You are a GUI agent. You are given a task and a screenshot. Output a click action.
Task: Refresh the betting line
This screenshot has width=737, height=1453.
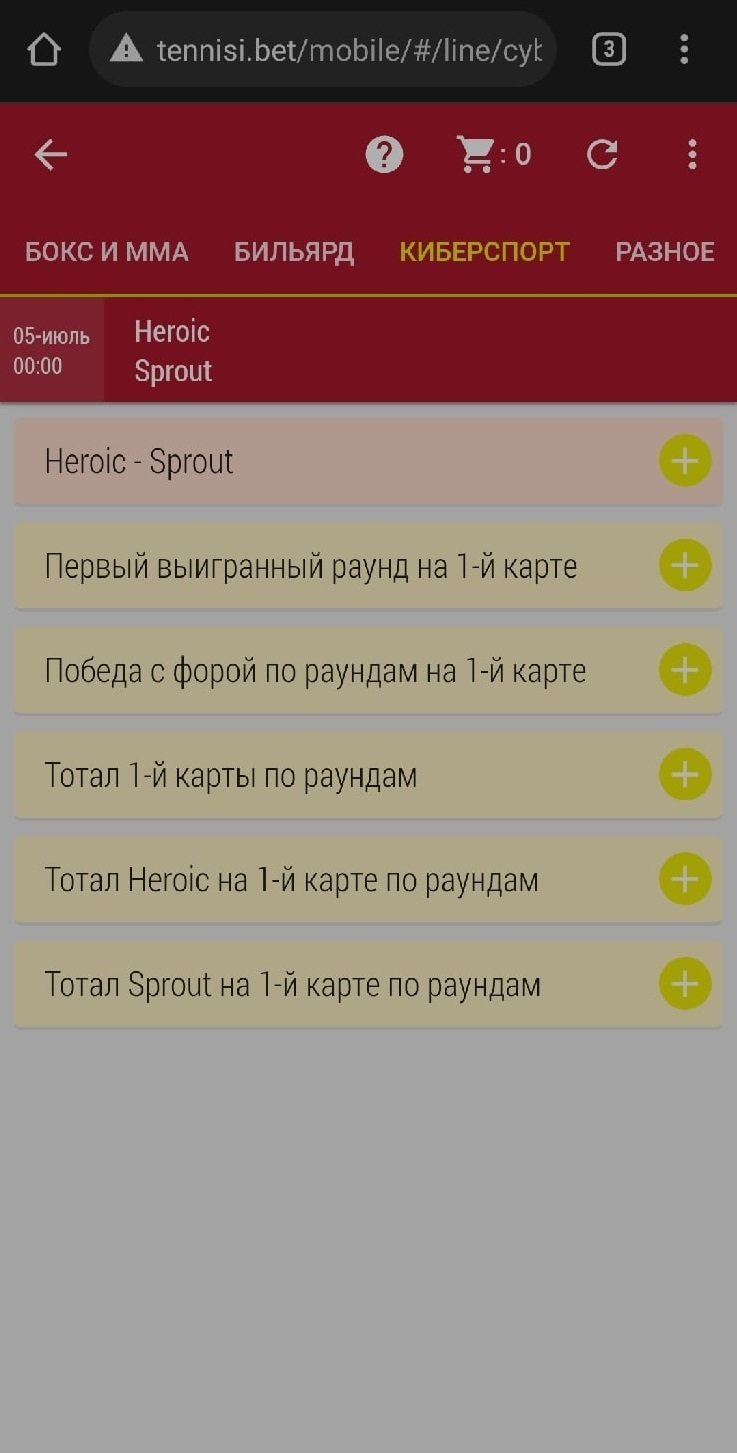click(x=602, y=154)
